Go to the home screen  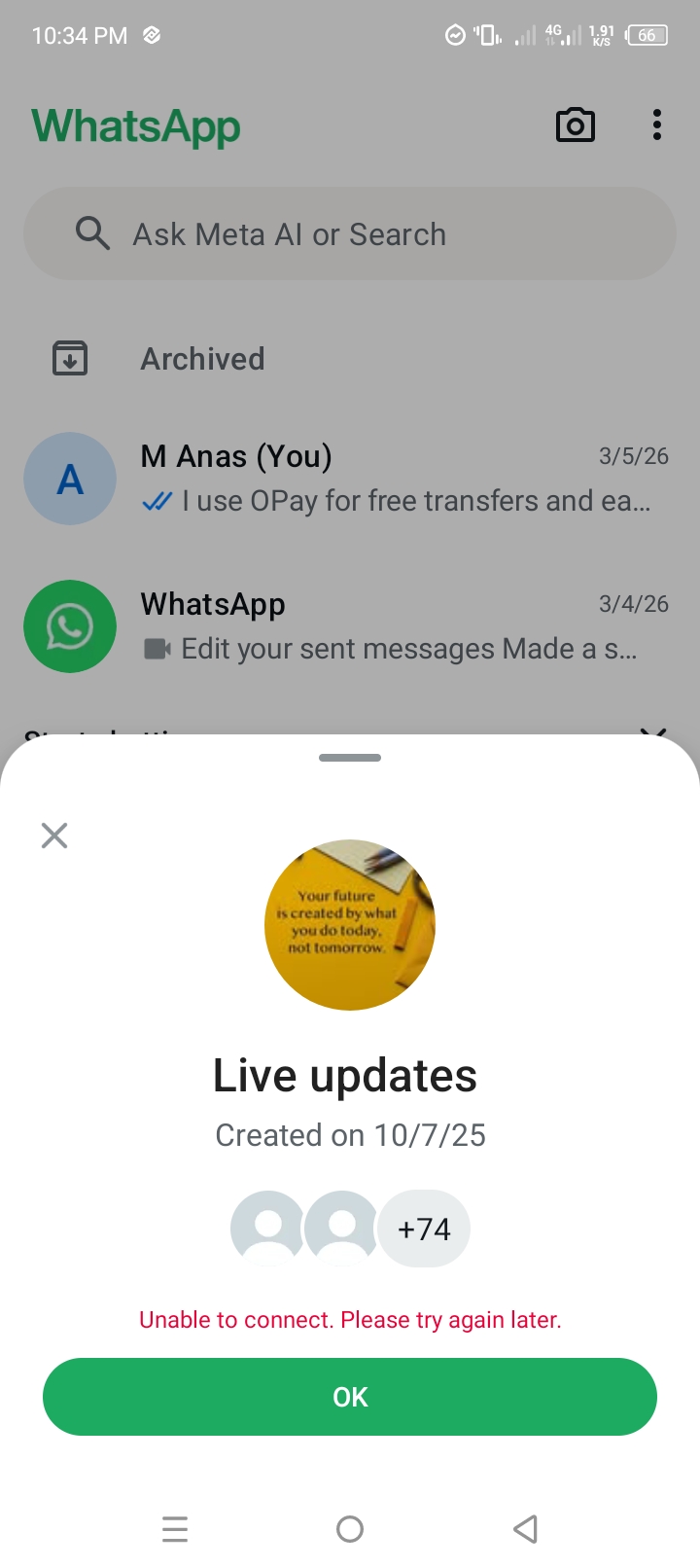[x=350, y=1529]
